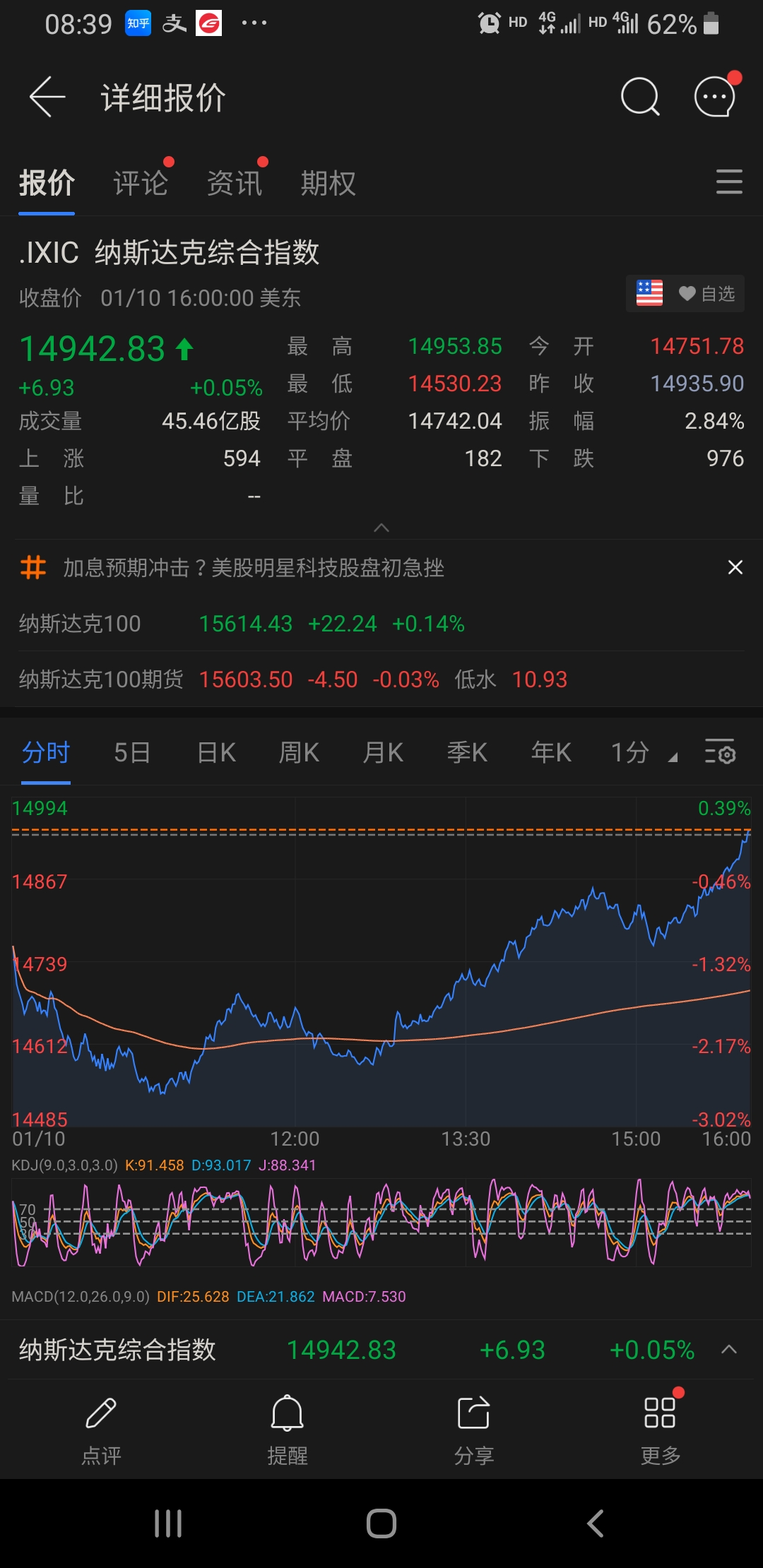Select the 月K chart
The width and height of the screenshot is (763, 1568).
(383, 753)
